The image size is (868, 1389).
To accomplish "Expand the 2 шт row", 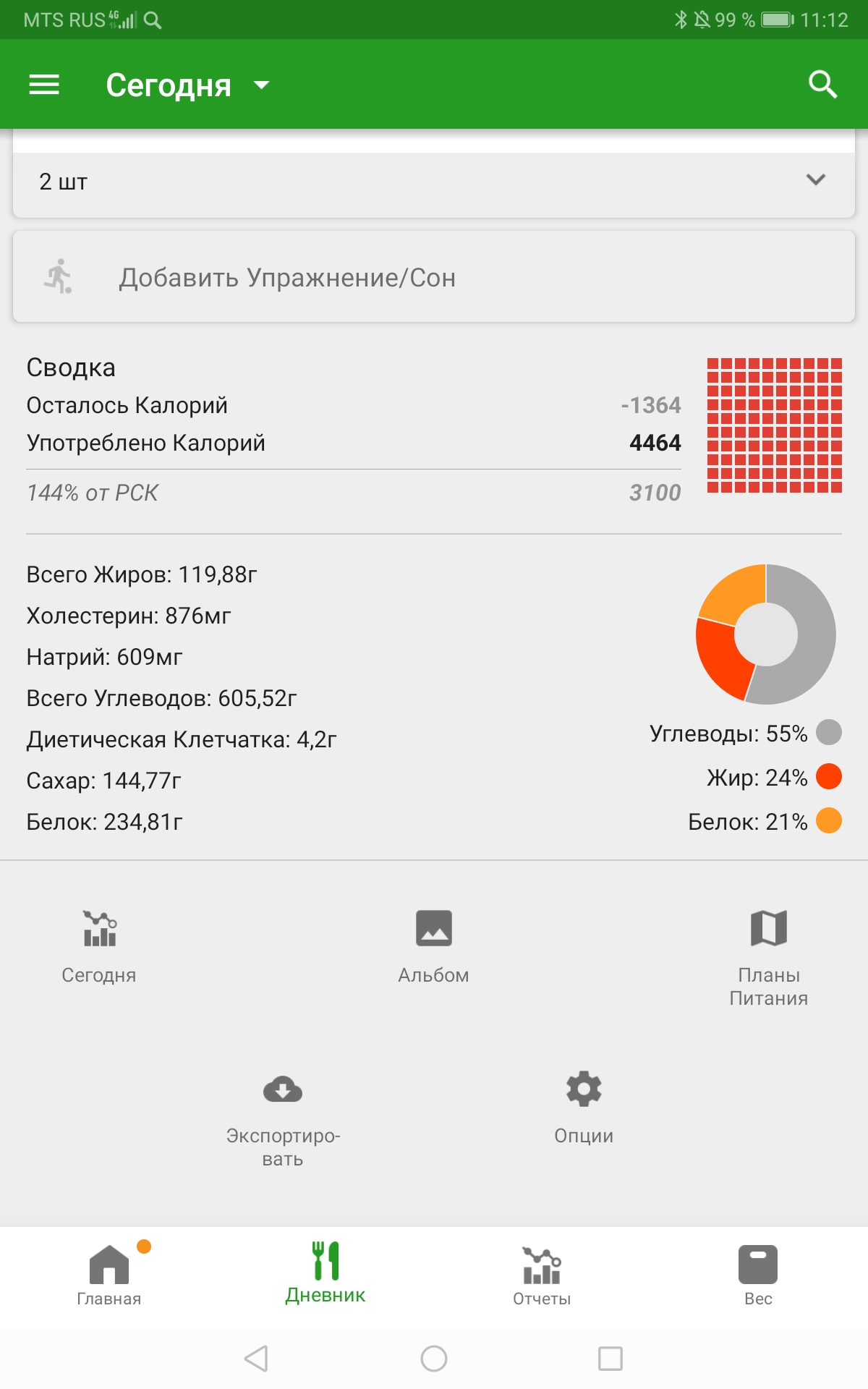I will click(x=815, y=180).
